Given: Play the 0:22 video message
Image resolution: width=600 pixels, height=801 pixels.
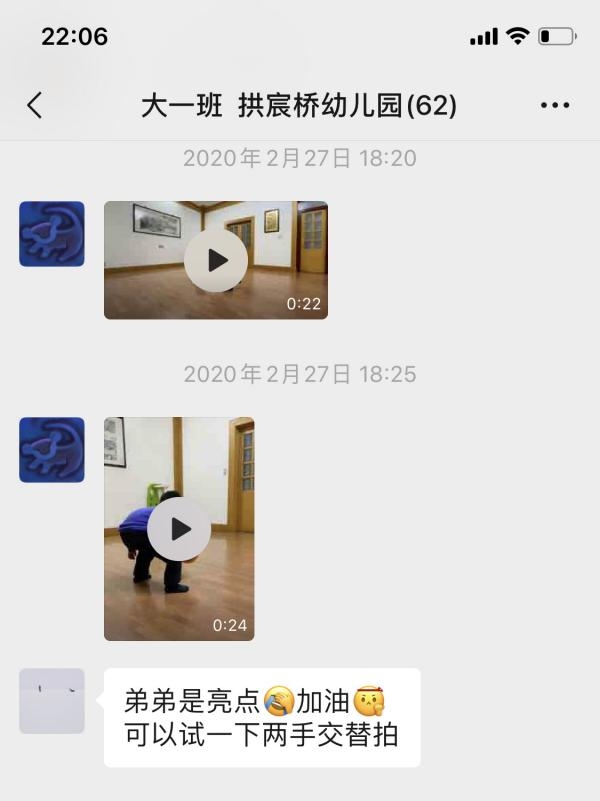Looking at the screenshot, I should [216, 260].
